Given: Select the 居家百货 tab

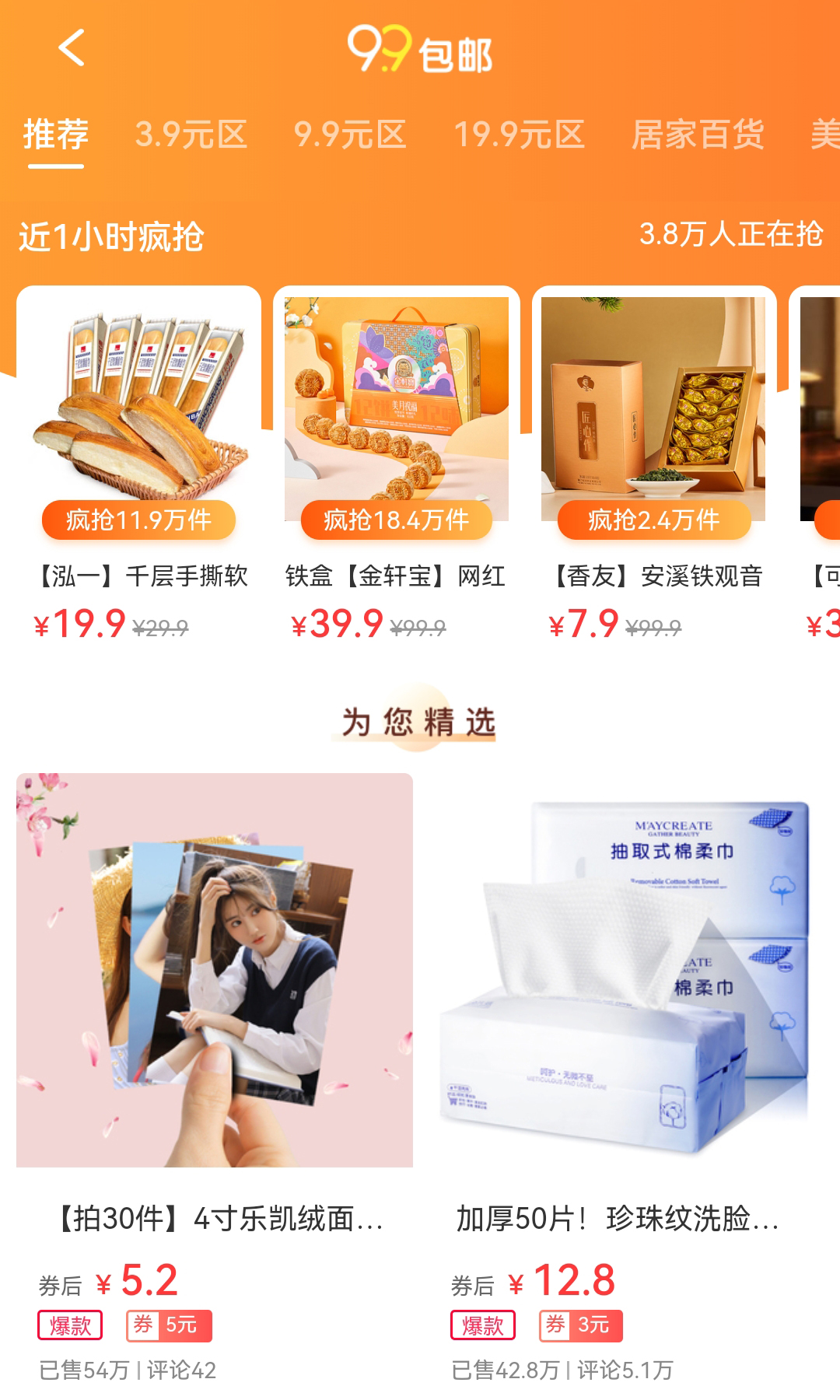Looking at the screenshot, I should (698, 135).
